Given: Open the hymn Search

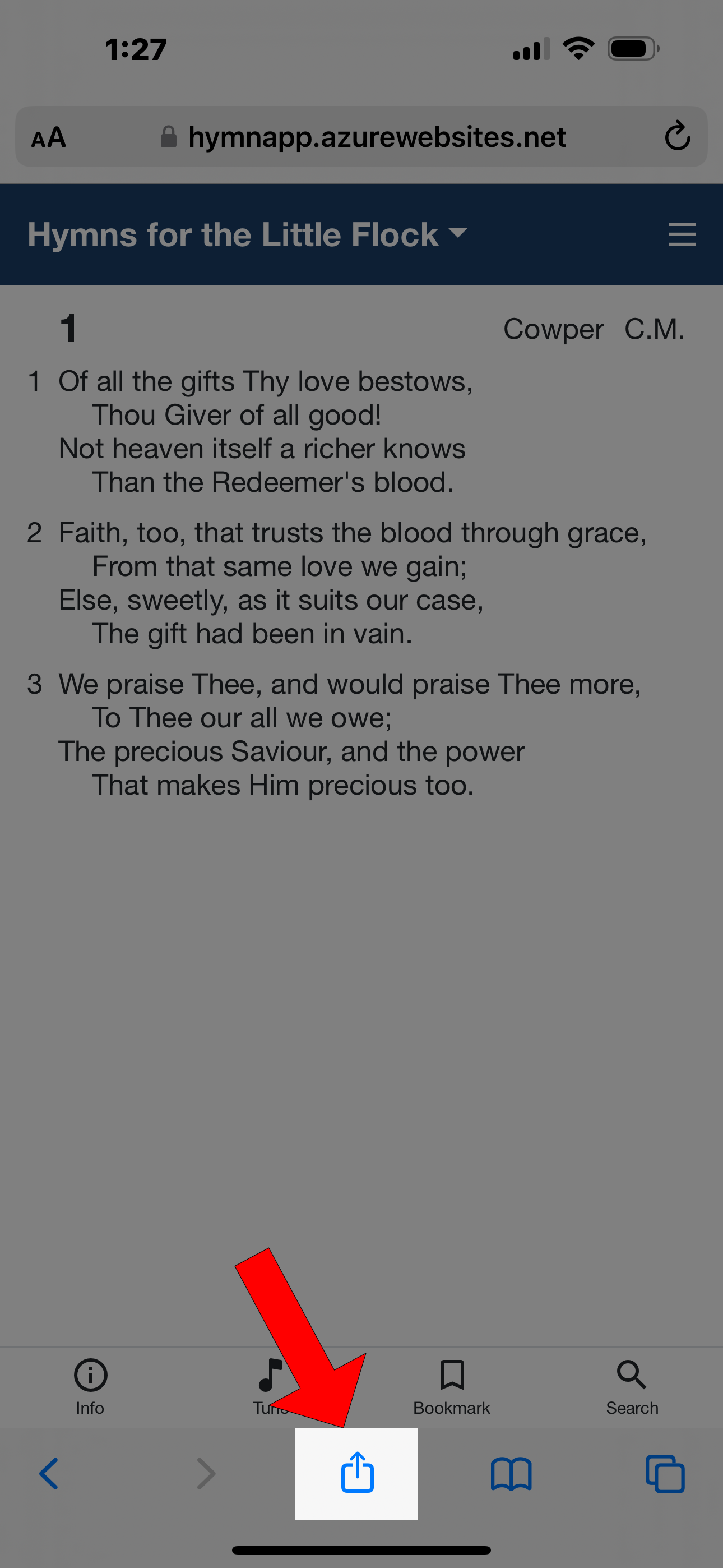Looking at the screenshot, I should pos(632,1387).
